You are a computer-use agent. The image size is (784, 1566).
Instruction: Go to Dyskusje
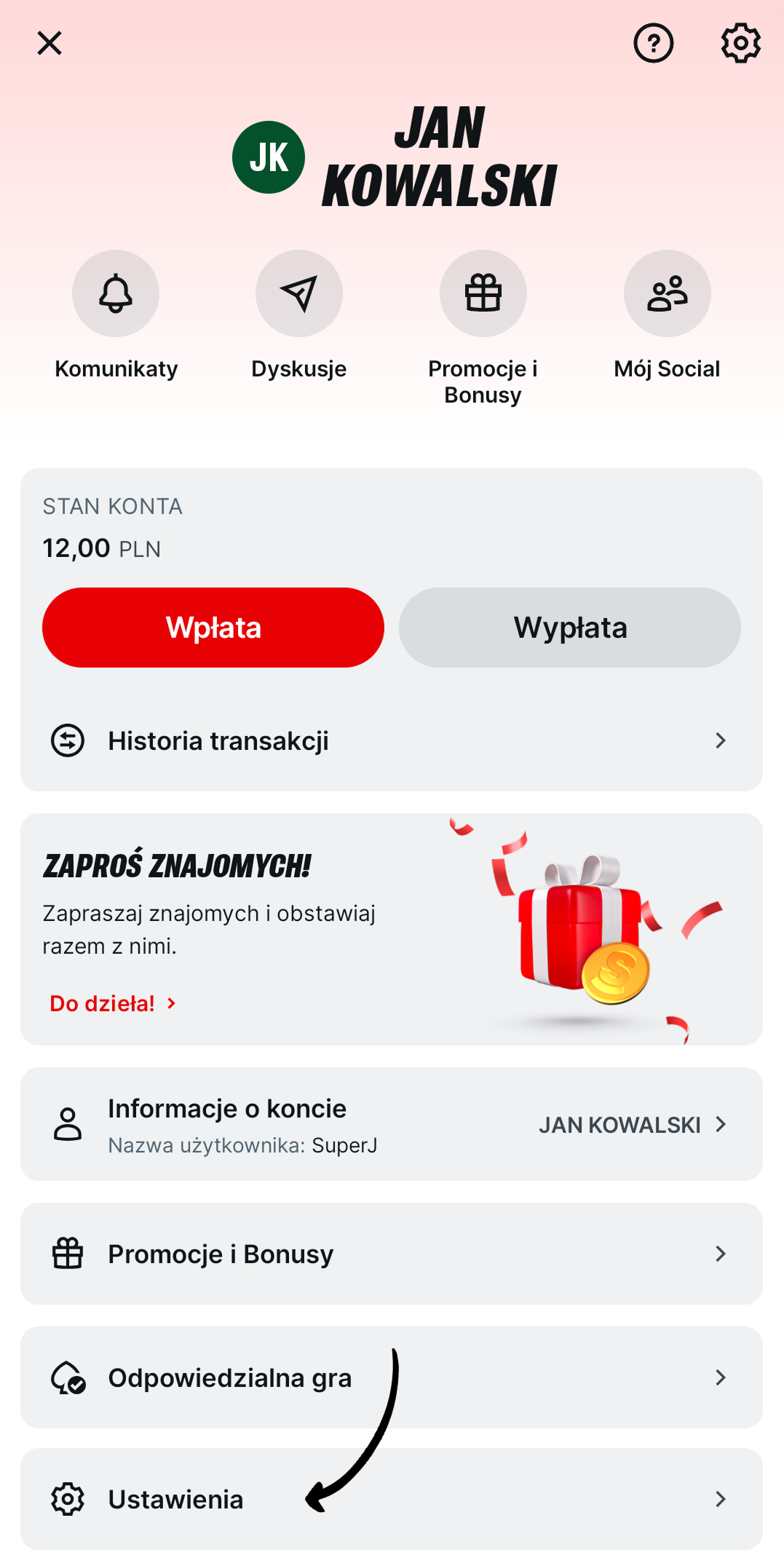[299, 294]
